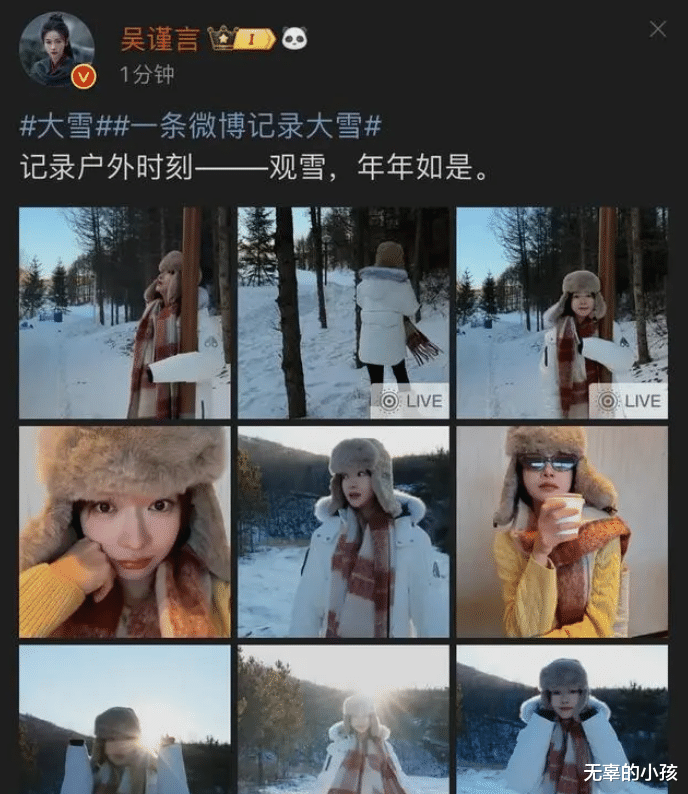Viewport: 688px width, 794px height.
Task: Open the backlit sun-flare photo
Action: 343,720
